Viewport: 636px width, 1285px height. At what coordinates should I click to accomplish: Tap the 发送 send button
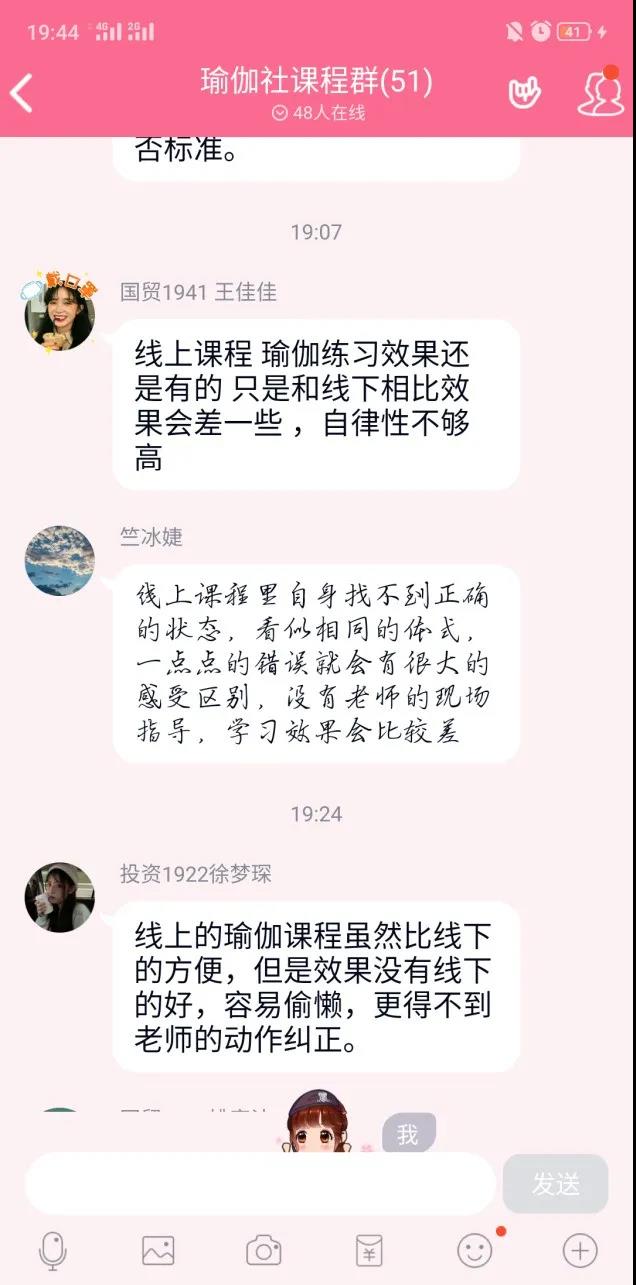point(555,1184)
